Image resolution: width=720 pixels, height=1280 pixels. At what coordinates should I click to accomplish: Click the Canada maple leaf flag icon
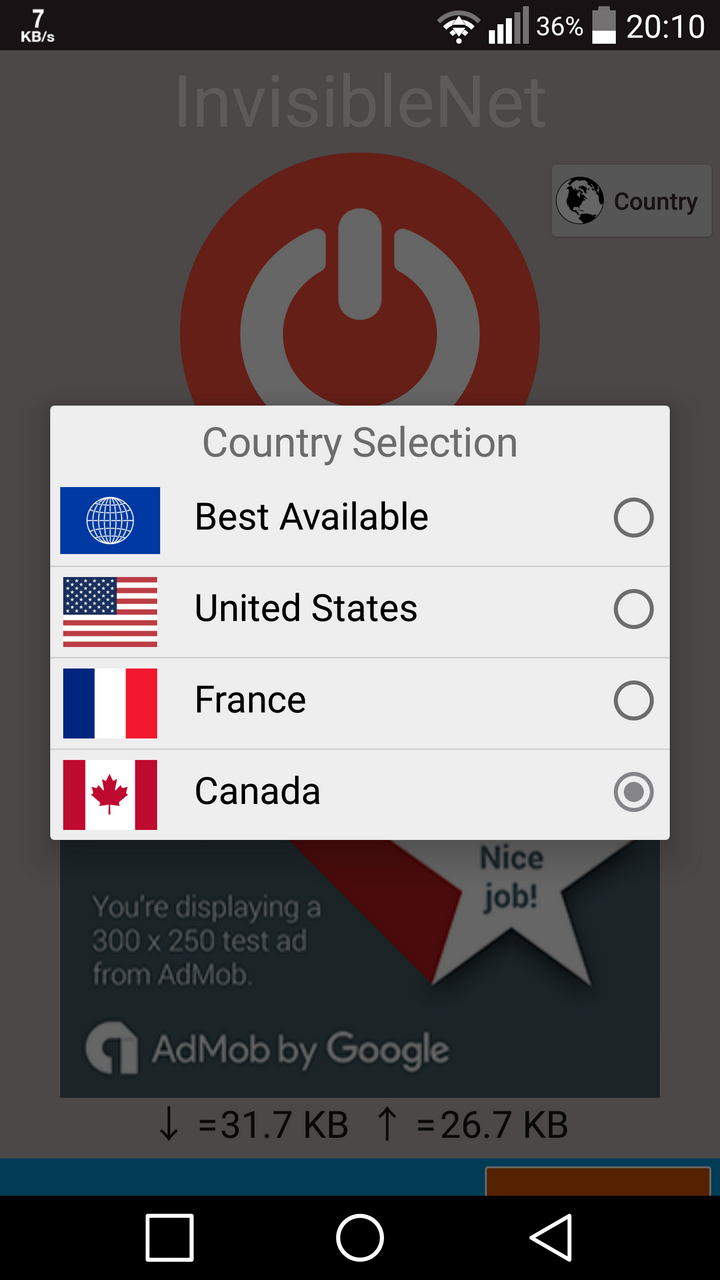coord(110,793)
